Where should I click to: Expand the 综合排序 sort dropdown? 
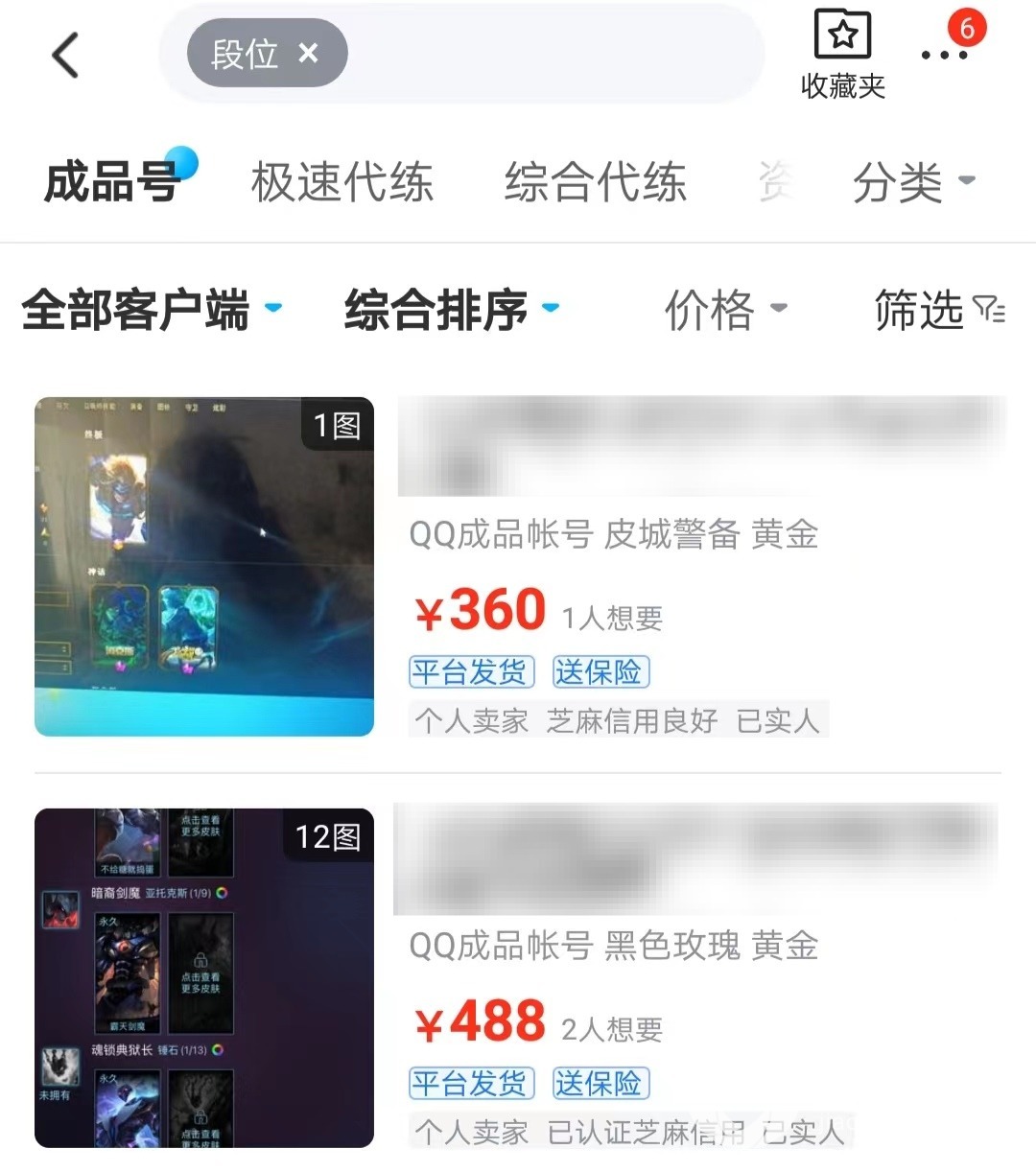(451, 310)
